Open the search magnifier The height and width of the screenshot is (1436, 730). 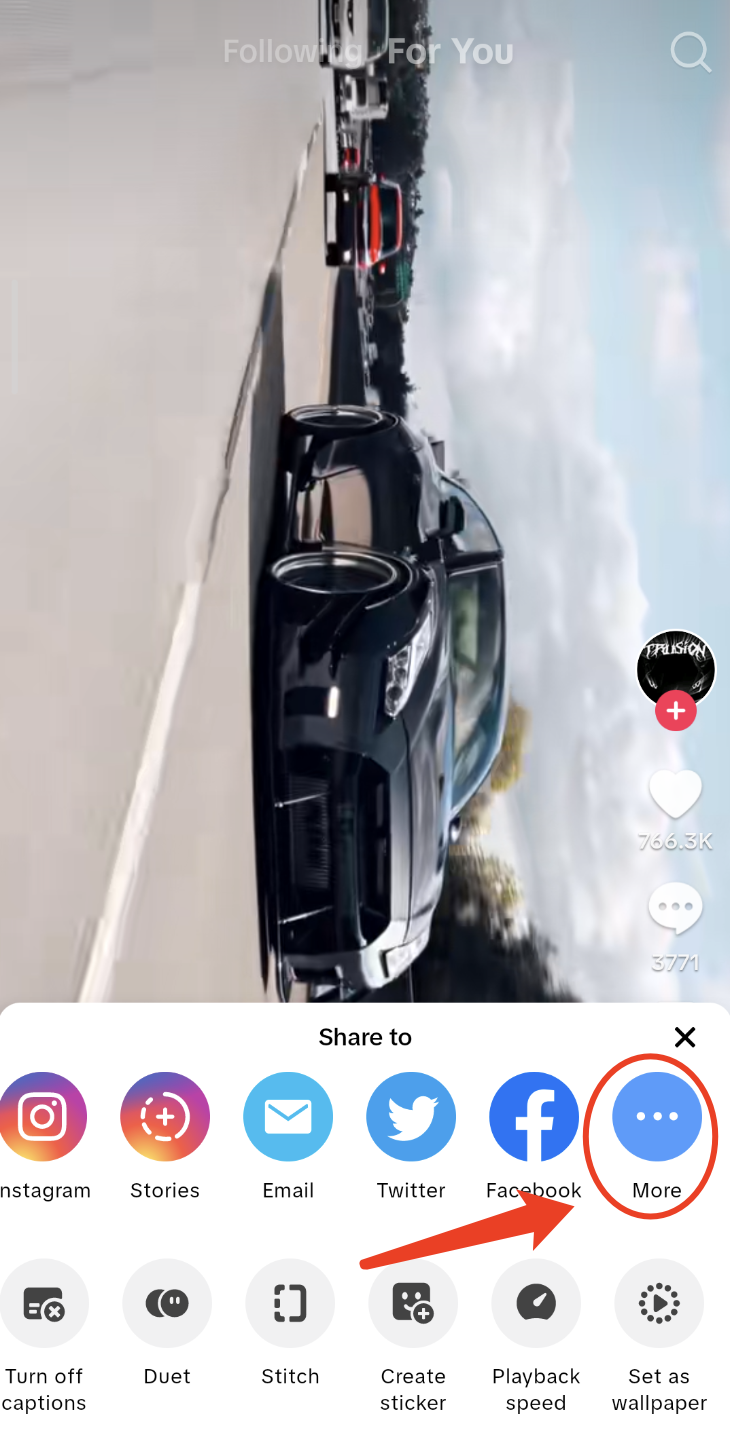690,51
